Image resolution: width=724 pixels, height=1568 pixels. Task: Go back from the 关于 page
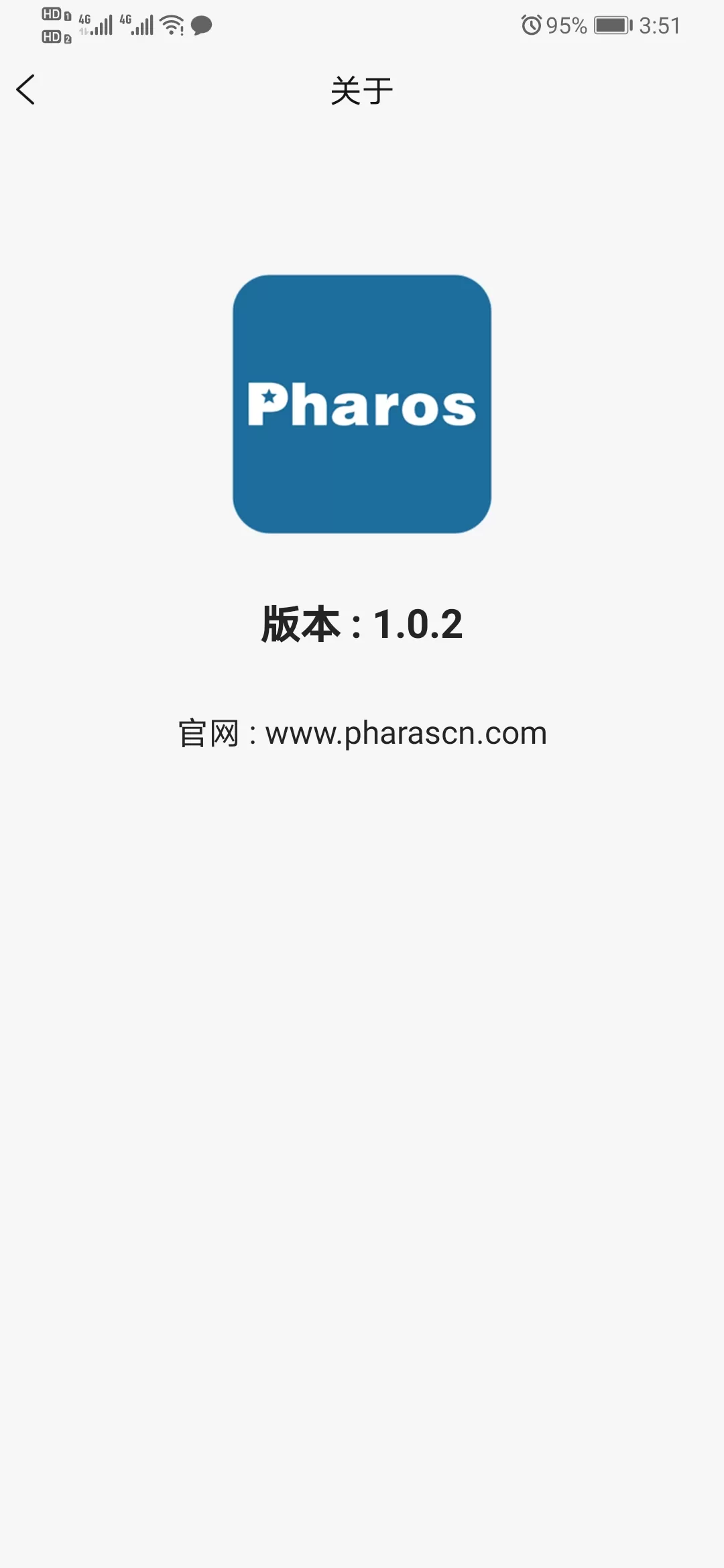[x=25, y=90]
